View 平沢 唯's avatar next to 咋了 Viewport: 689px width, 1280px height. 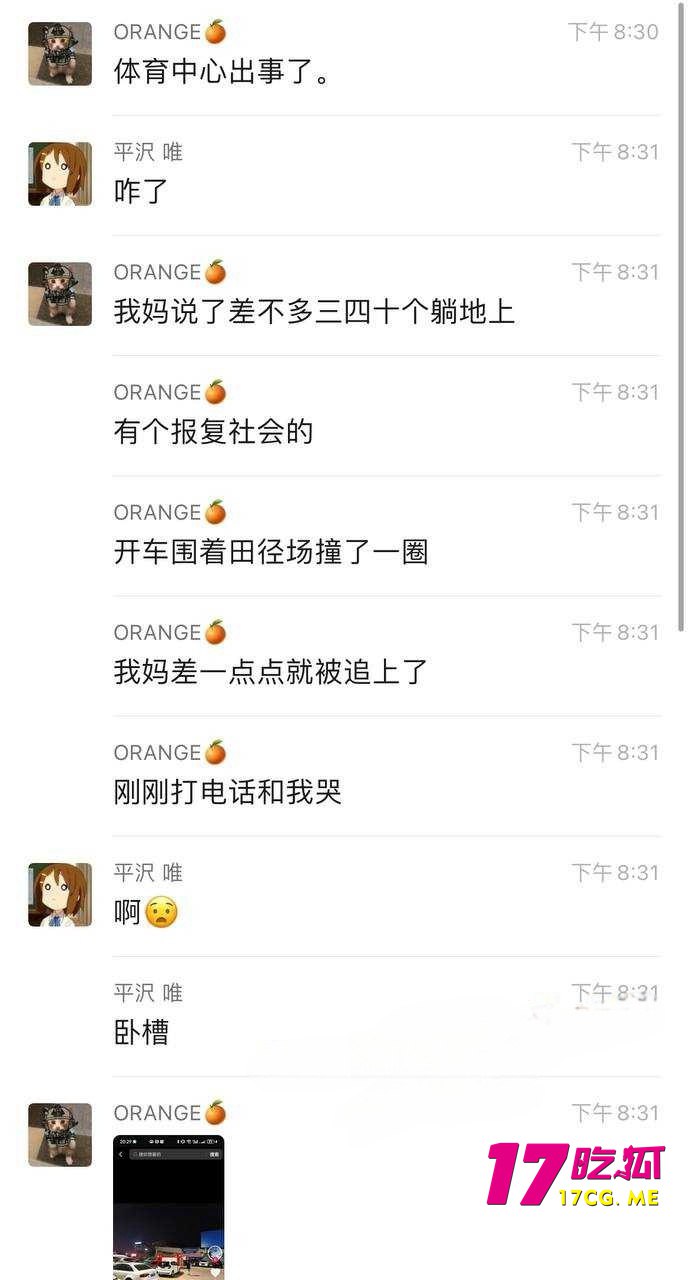tap(60, 174)
